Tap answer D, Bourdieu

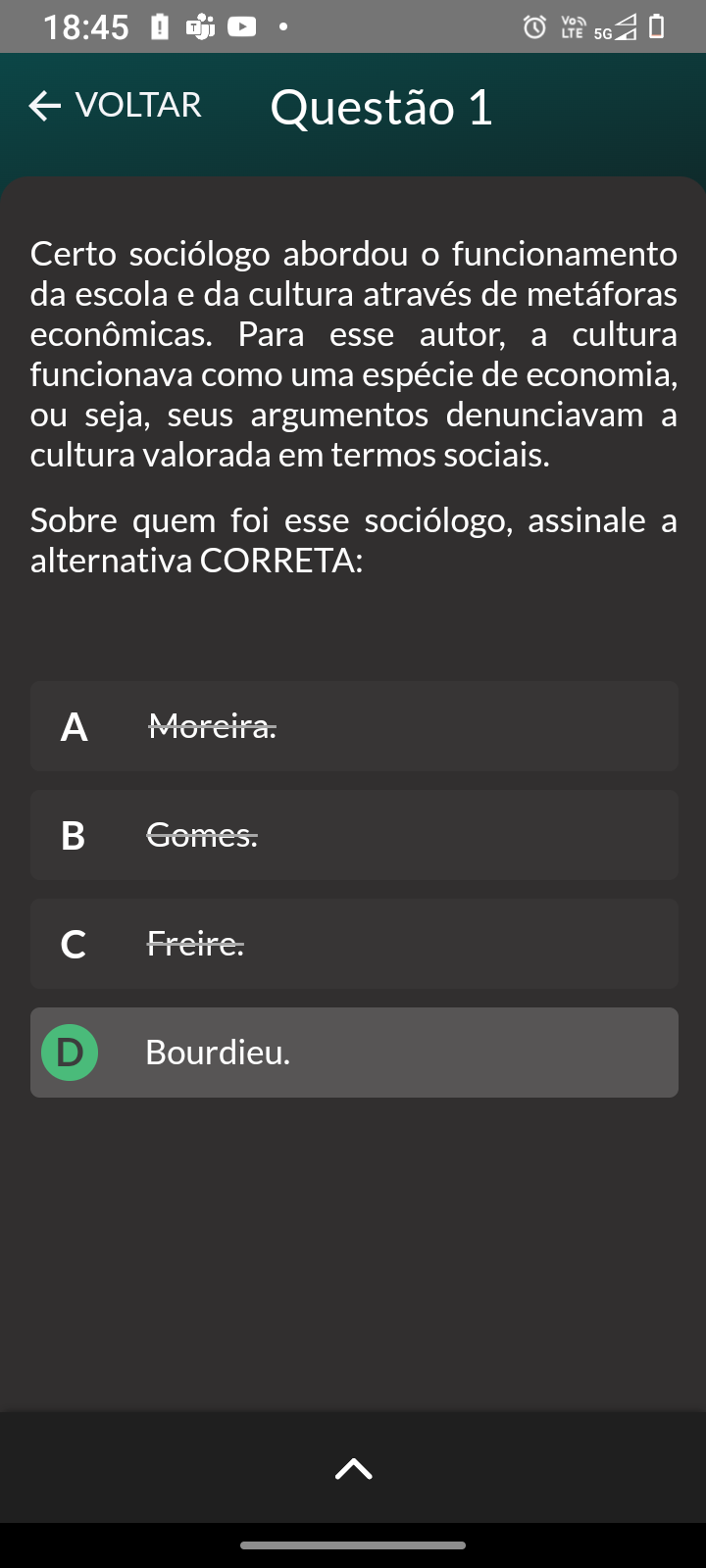(354, 1053)
